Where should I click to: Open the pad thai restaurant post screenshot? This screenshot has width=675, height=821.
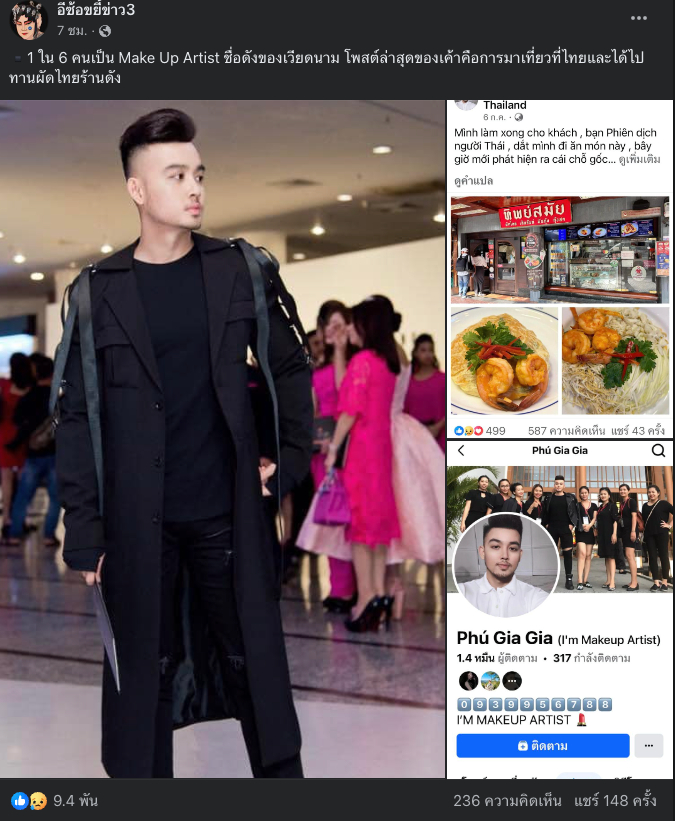[560, 268]
